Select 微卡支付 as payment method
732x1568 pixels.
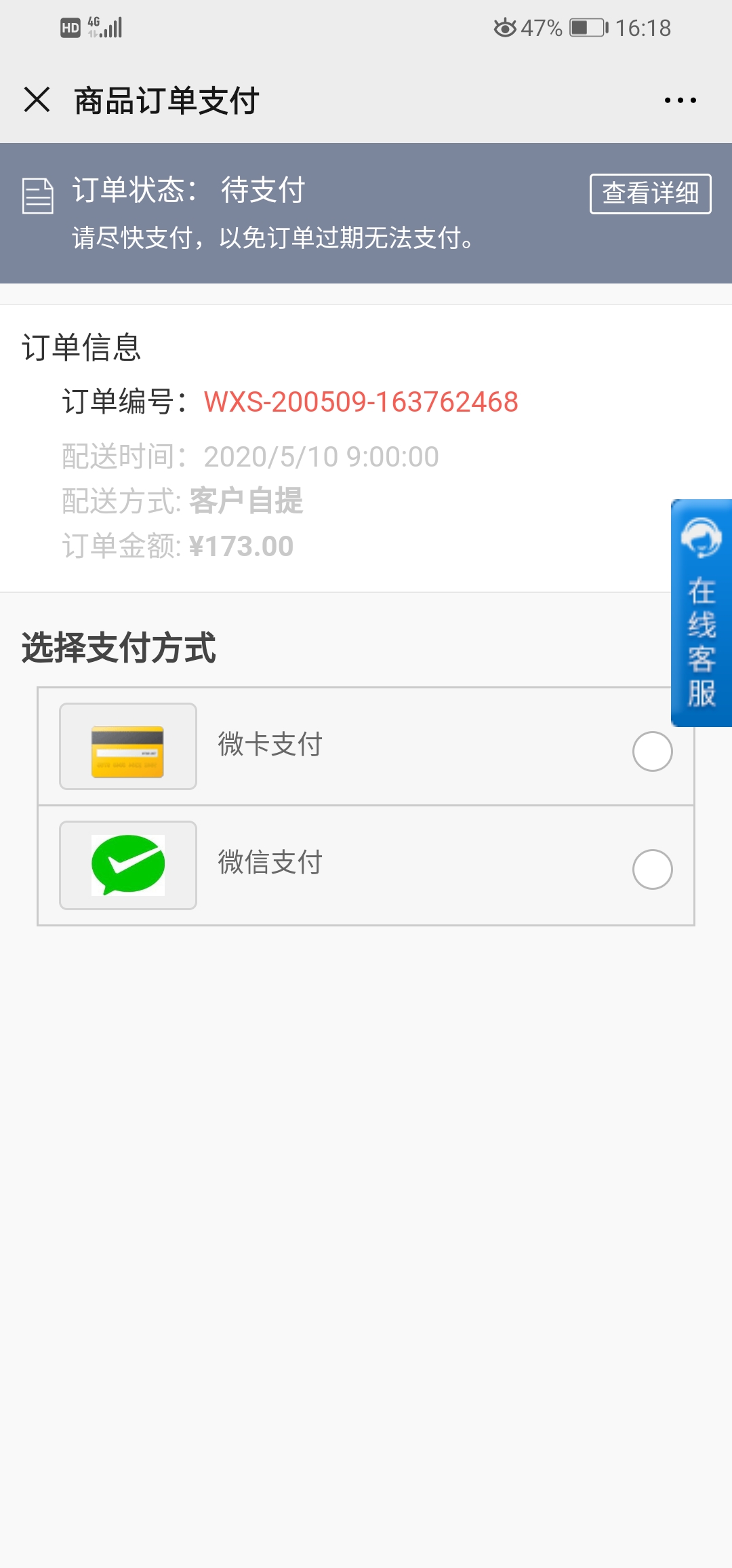pyautogui.click(x=366, y=746)
